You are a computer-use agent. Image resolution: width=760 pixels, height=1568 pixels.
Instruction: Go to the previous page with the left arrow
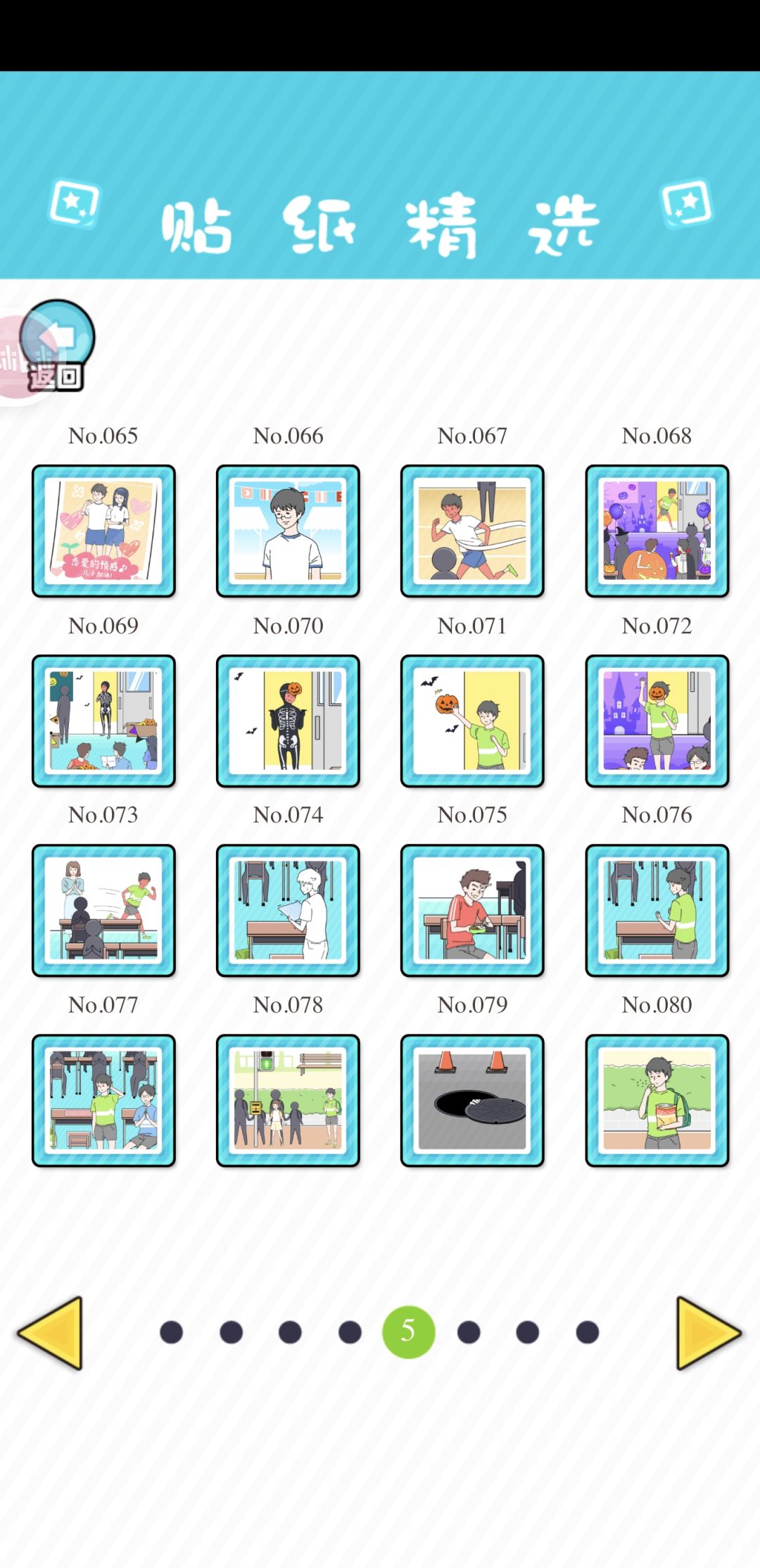click(51, 1332)
